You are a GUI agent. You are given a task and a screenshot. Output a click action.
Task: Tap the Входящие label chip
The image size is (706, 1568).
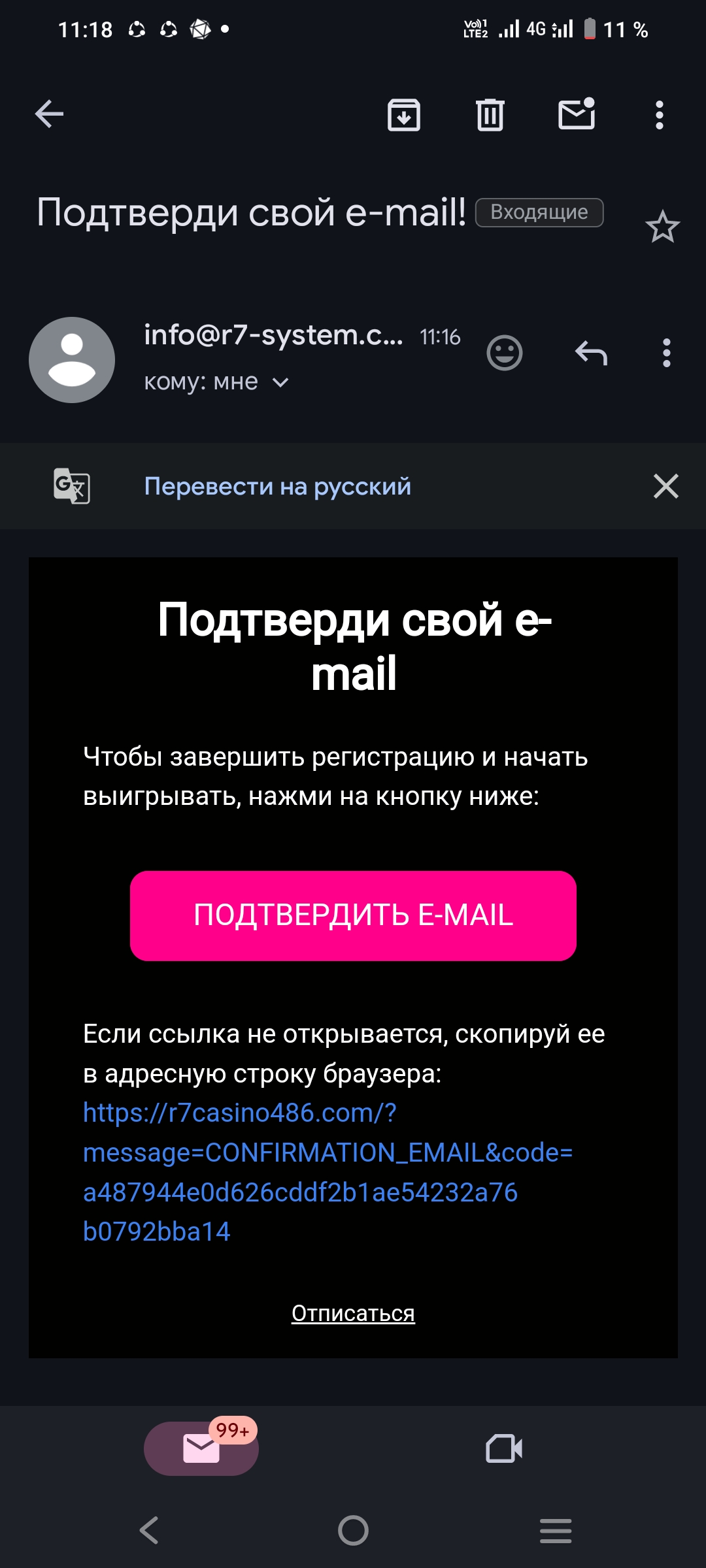pyautogui.click(x=539, y=212)
